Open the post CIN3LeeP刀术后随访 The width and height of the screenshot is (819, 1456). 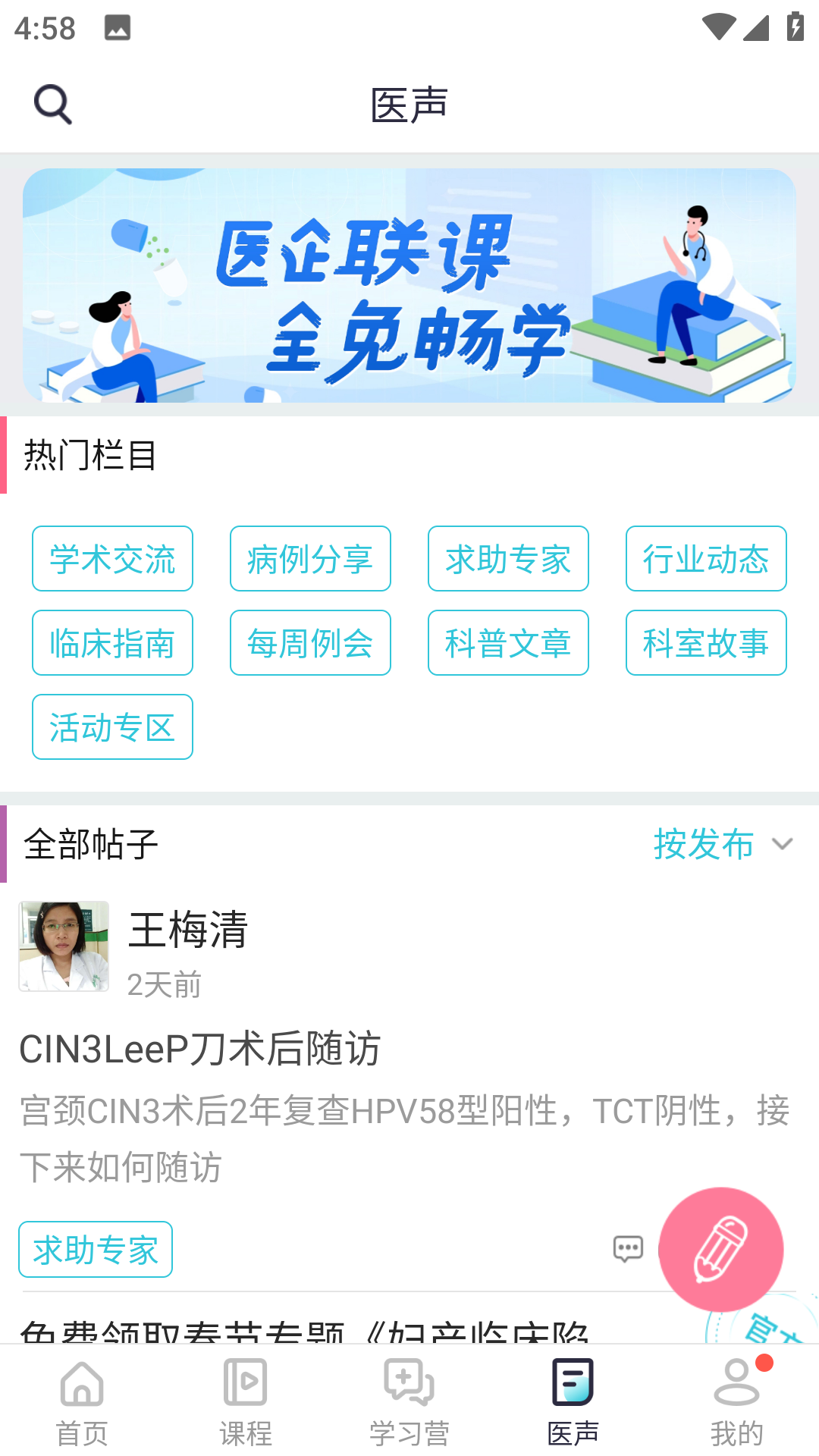click(200, 1050)
